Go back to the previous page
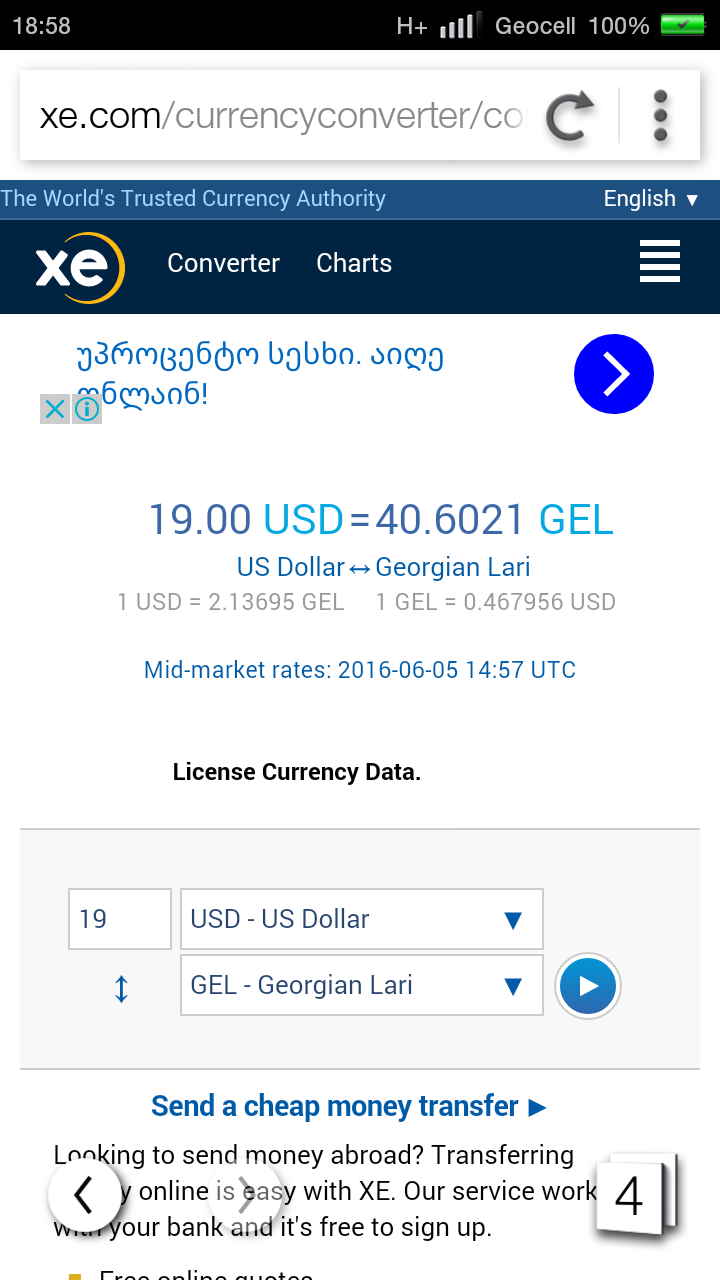Image resolution: width=720 pixels, height=1280 pixels. tap(85, 1194)
